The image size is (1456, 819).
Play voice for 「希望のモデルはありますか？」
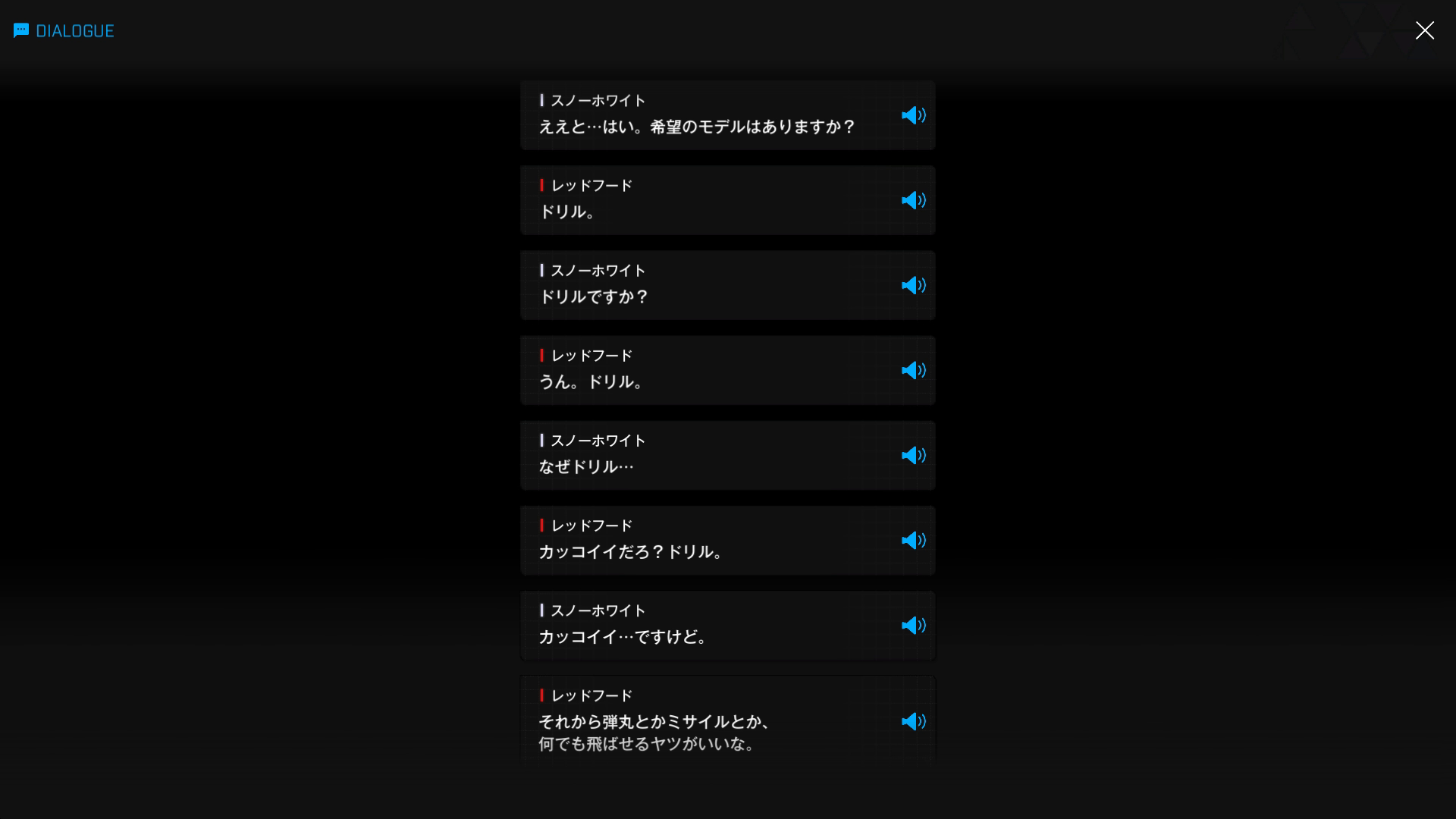pos(913,115)
